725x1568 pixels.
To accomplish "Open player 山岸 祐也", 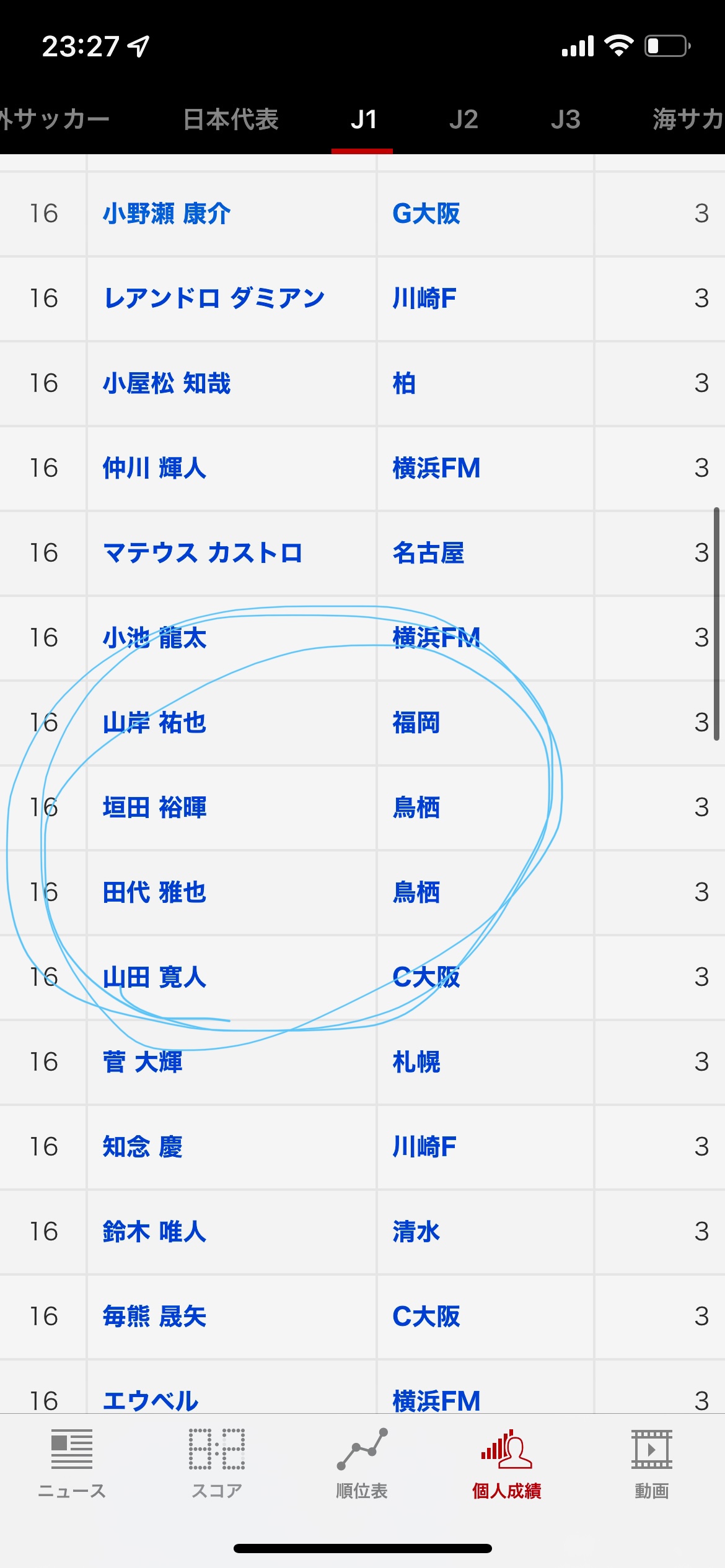I will pos(154,723).
